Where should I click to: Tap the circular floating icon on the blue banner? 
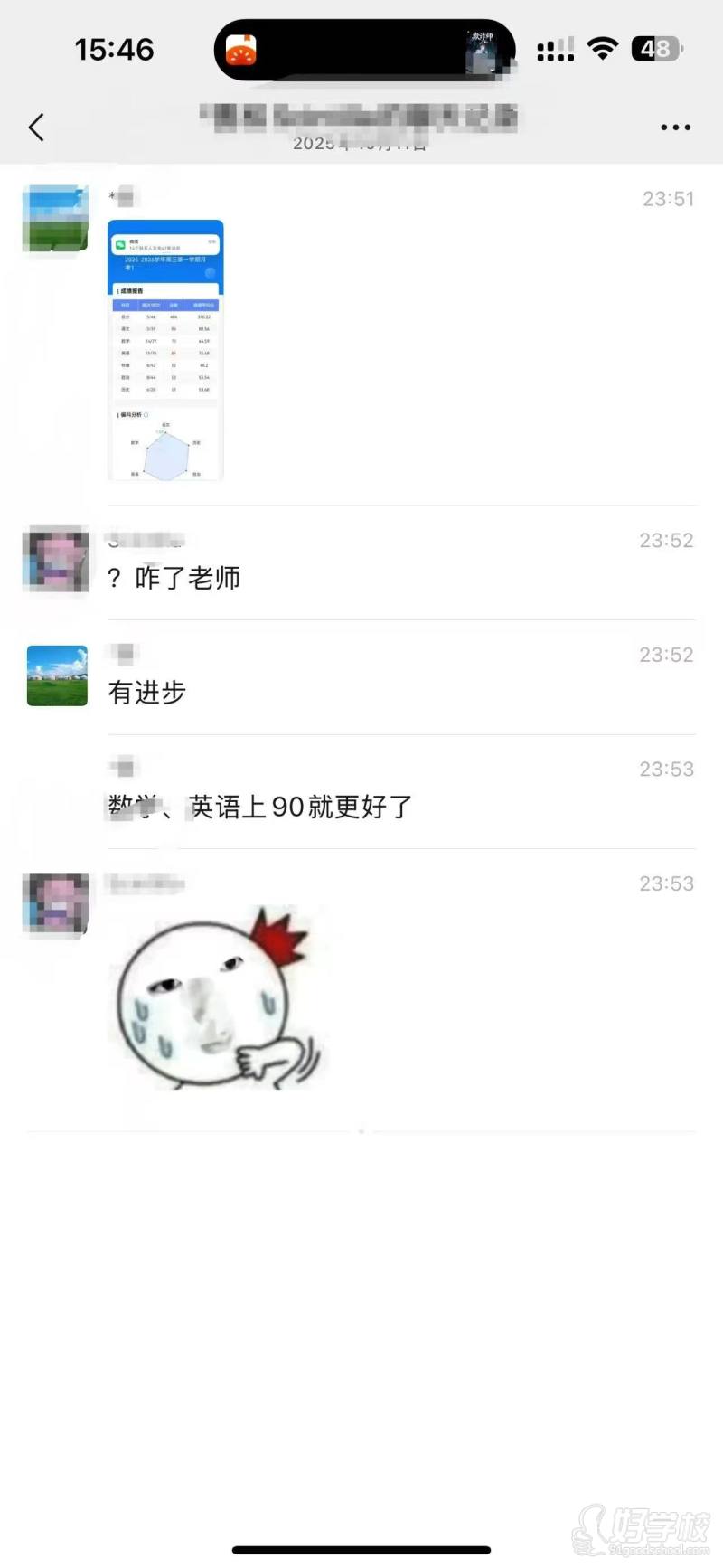click(x=209, y=273)
